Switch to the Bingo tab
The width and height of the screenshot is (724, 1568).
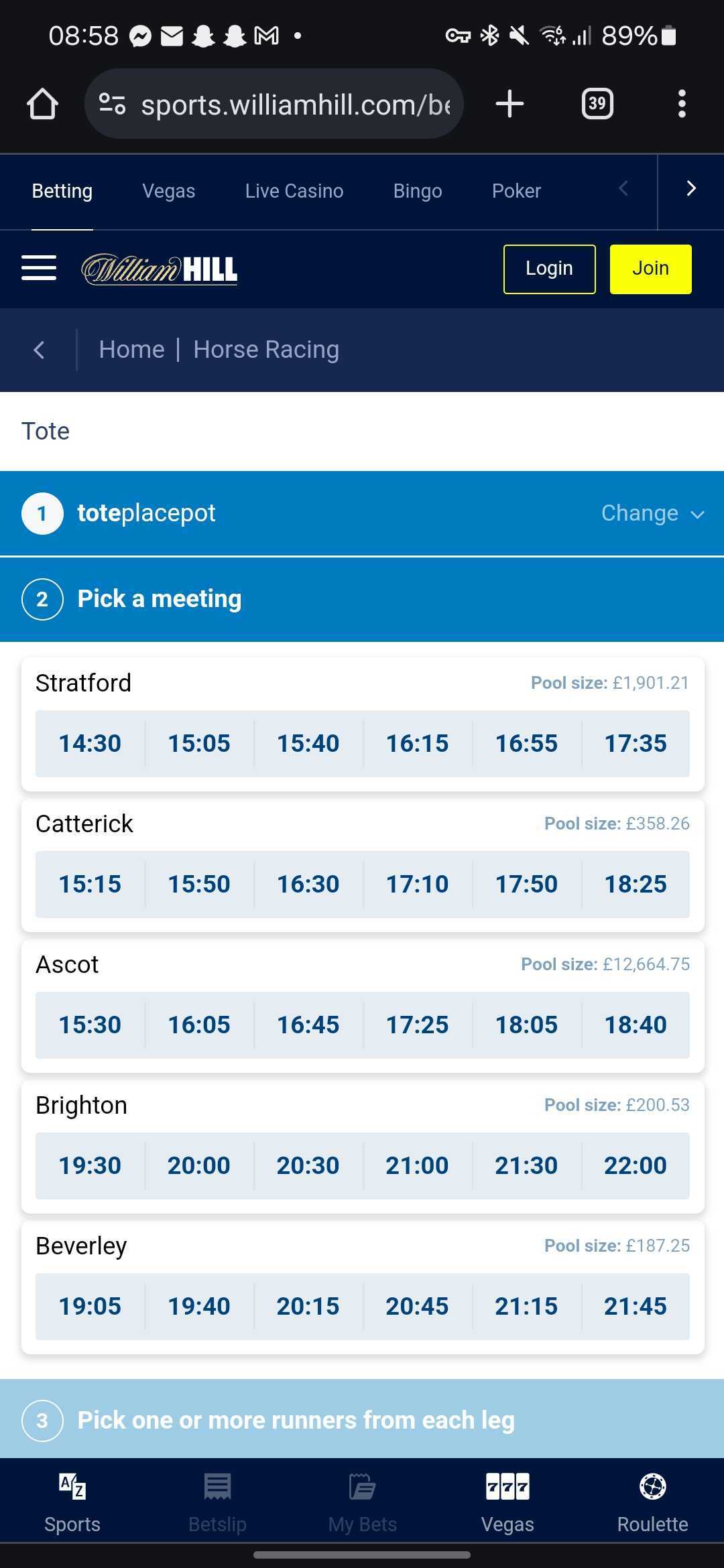(417, 190)
